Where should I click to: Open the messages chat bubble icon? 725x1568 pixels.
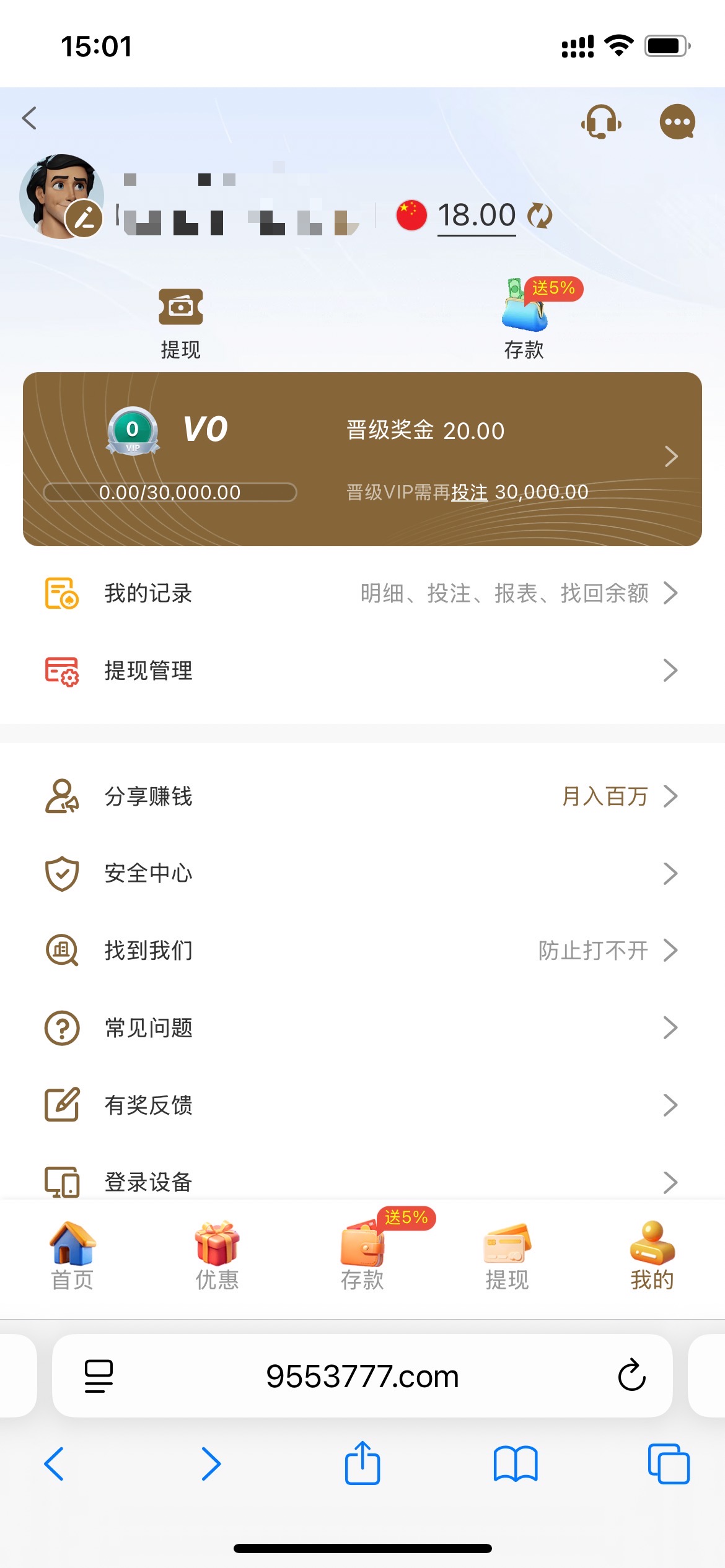point(677,122)
